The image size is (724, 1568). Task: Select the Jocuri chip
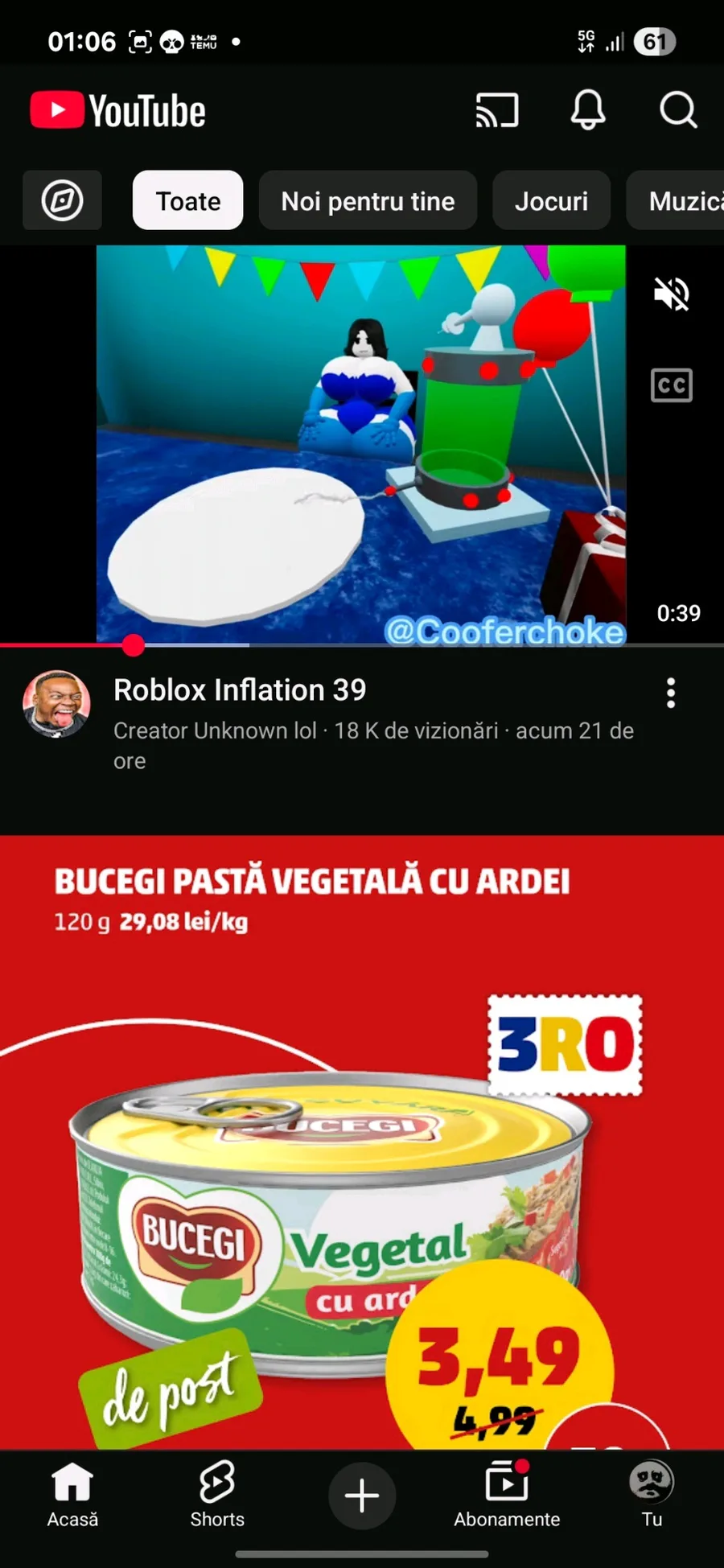pyautogui.click(x=551, y=200)
